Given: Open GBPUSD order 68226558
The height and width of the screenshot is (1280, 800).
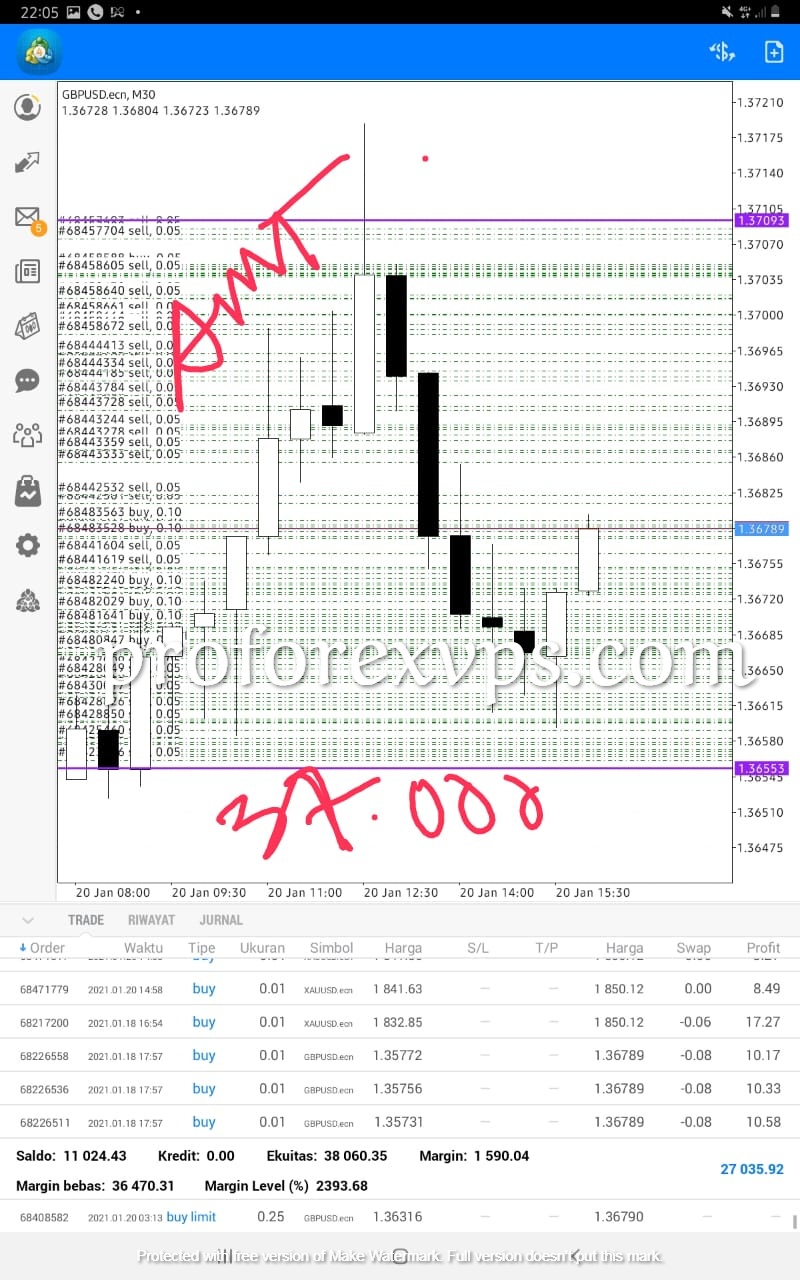Looking at the screenshot, I should click(400, 1055).
